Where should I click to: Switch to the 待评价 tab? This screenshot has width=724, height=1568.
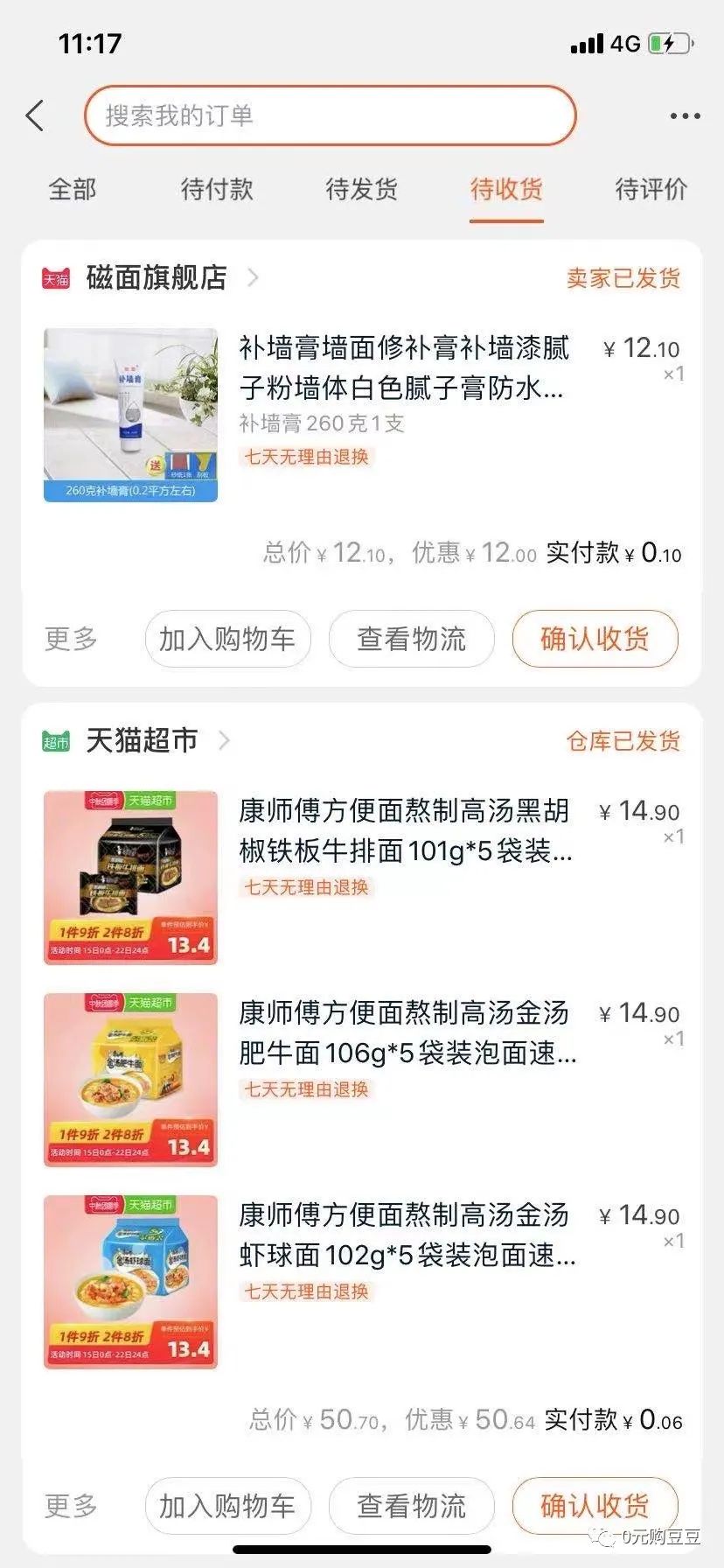point(651,189)
